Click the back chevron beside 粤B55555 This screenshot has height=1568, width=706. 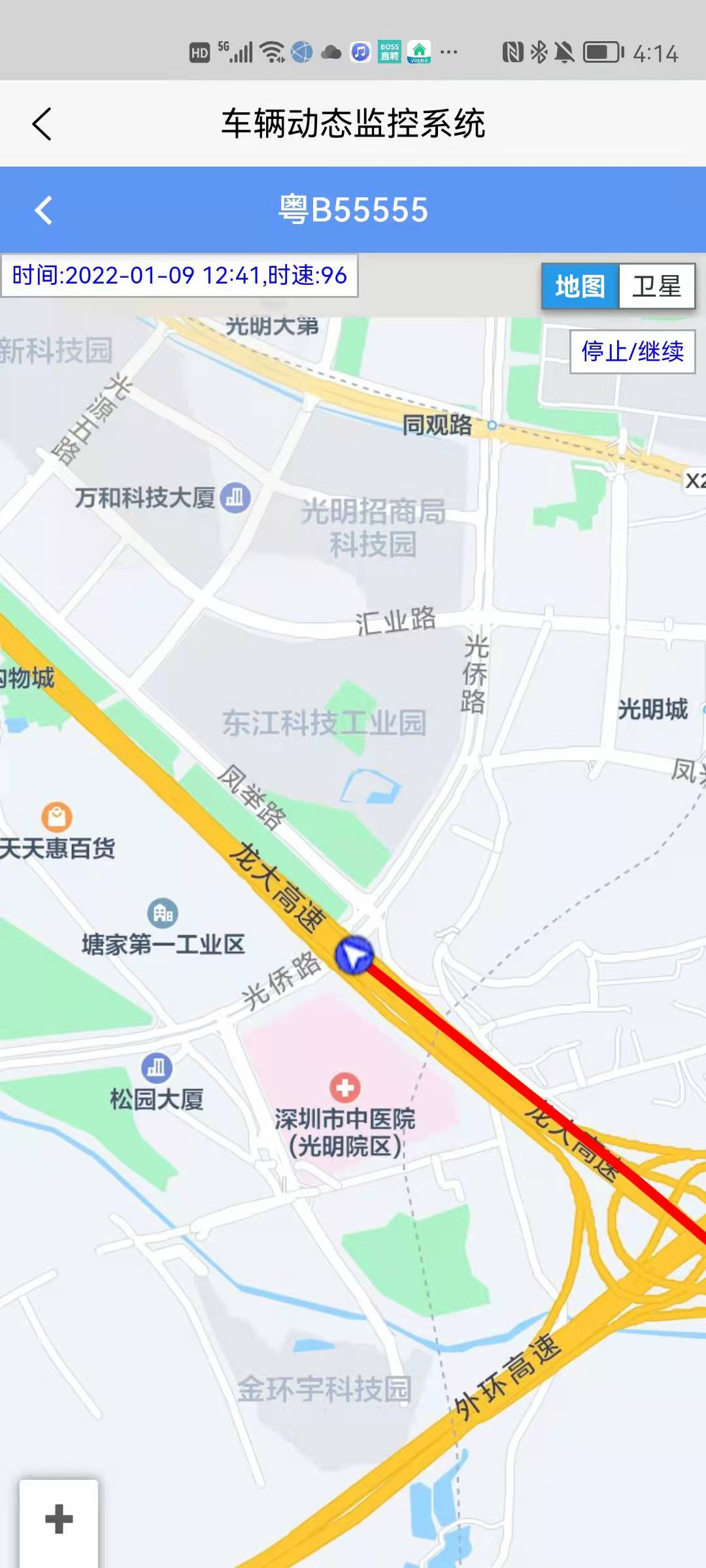44,210
